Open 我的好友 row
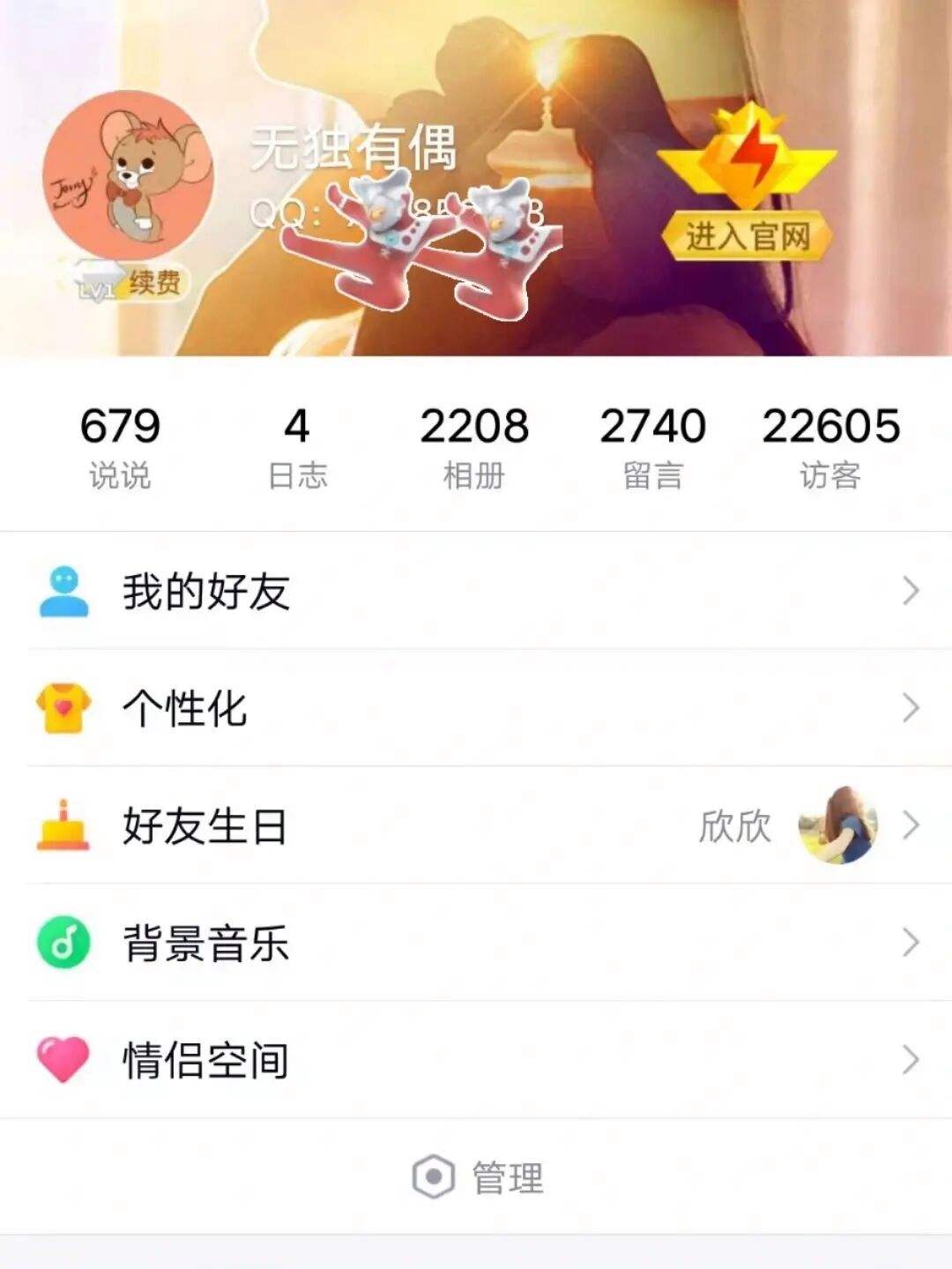This screenshot has height=1269, width=952. click(x=476, y=591)
